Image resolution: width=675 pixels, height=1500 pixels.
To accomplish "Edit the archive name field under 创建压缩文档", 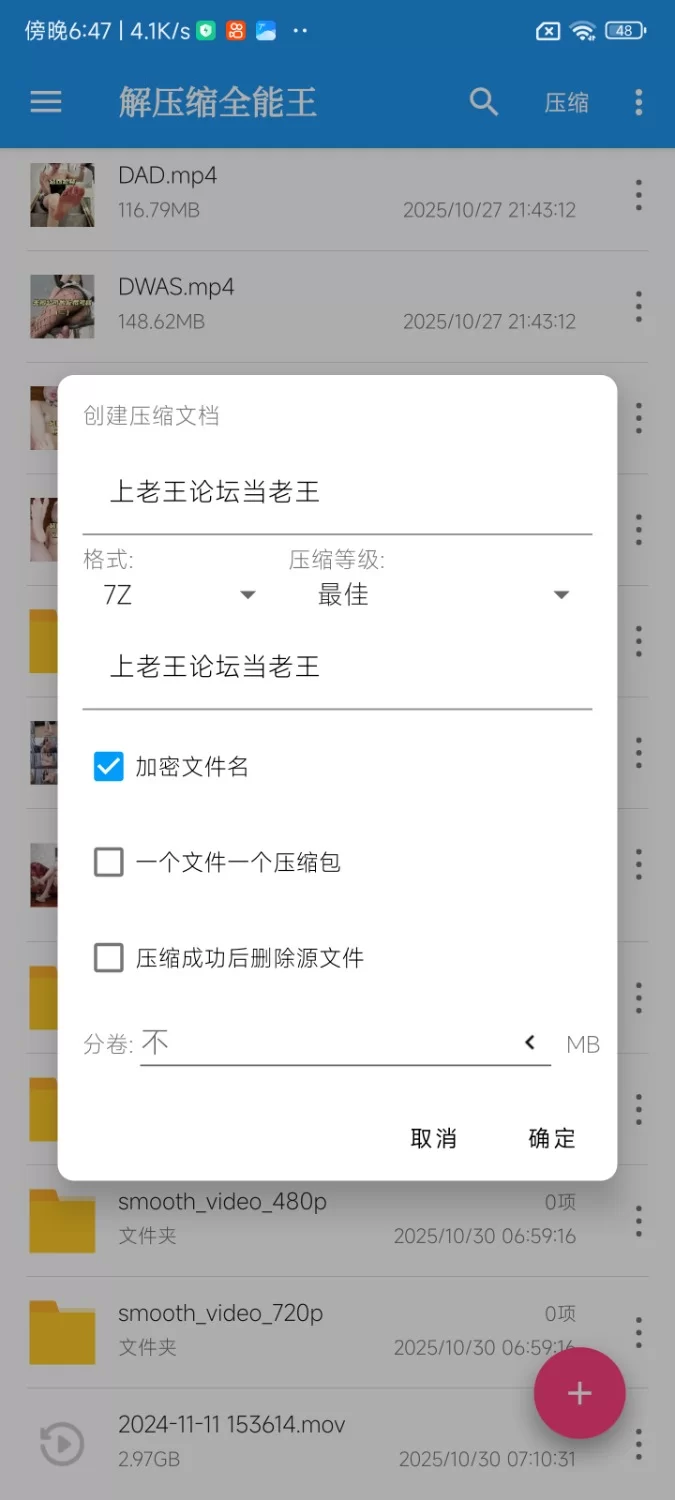I will (x=336, y=493).
